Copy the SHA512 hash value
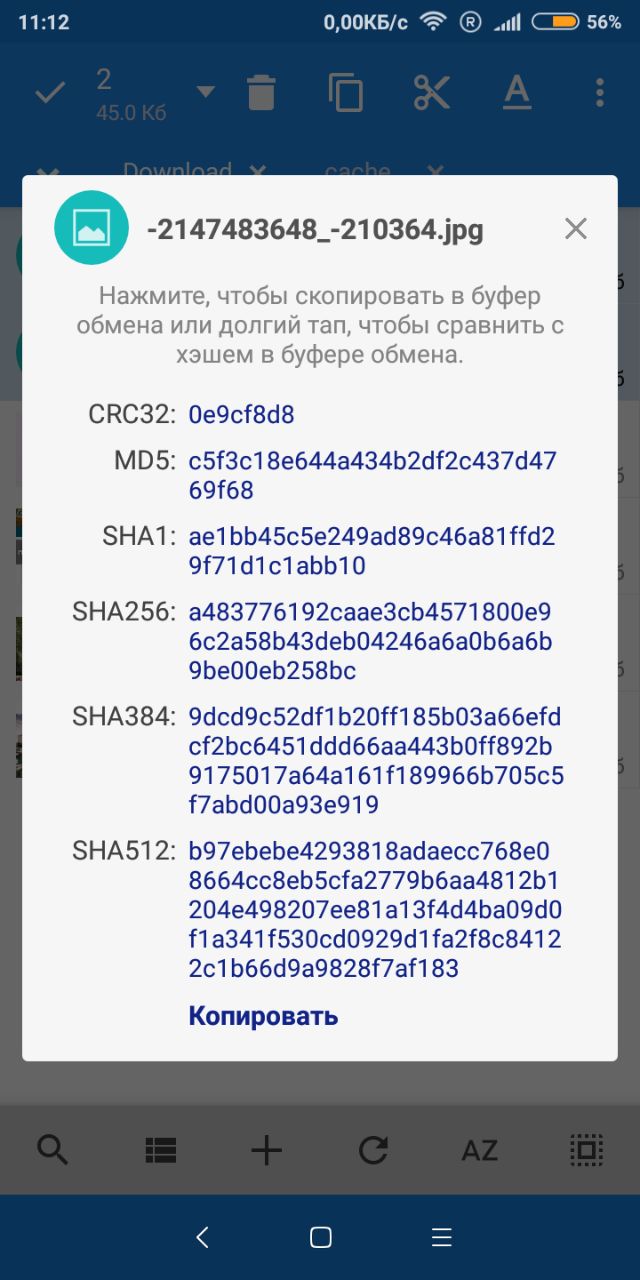This screenshot has height=1280, width=640. pos(375,910)
